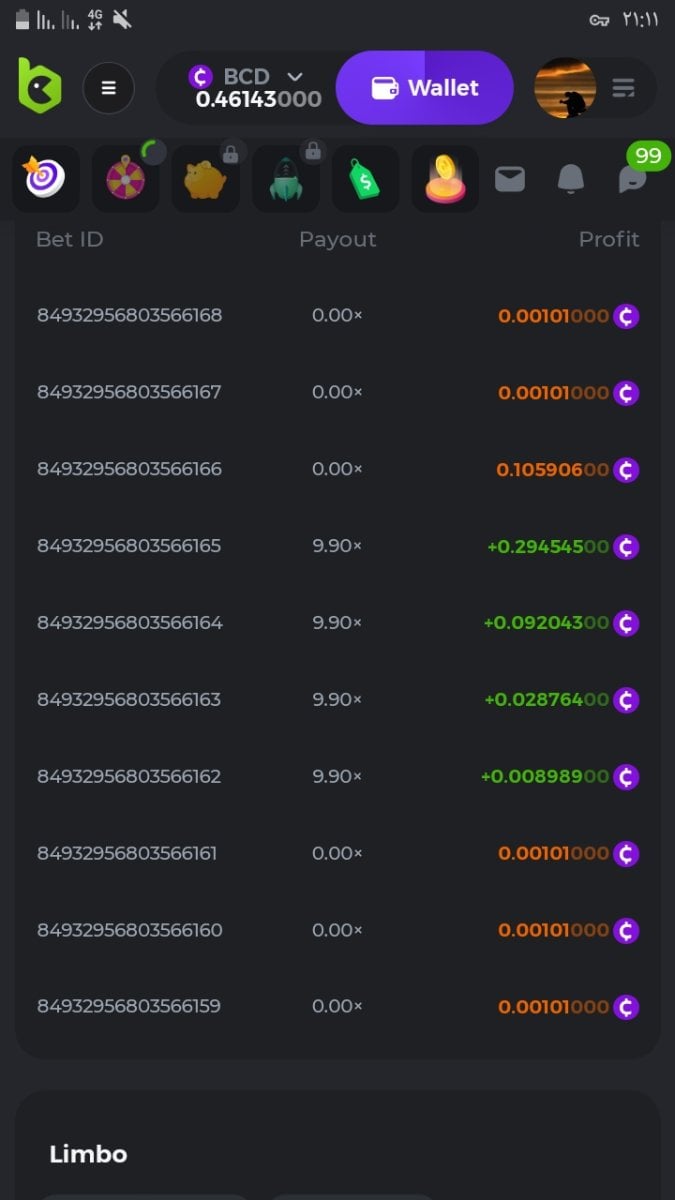Open the locked piggy bank icon
This screenshot has height=1200, width=675.
(205, 179)
